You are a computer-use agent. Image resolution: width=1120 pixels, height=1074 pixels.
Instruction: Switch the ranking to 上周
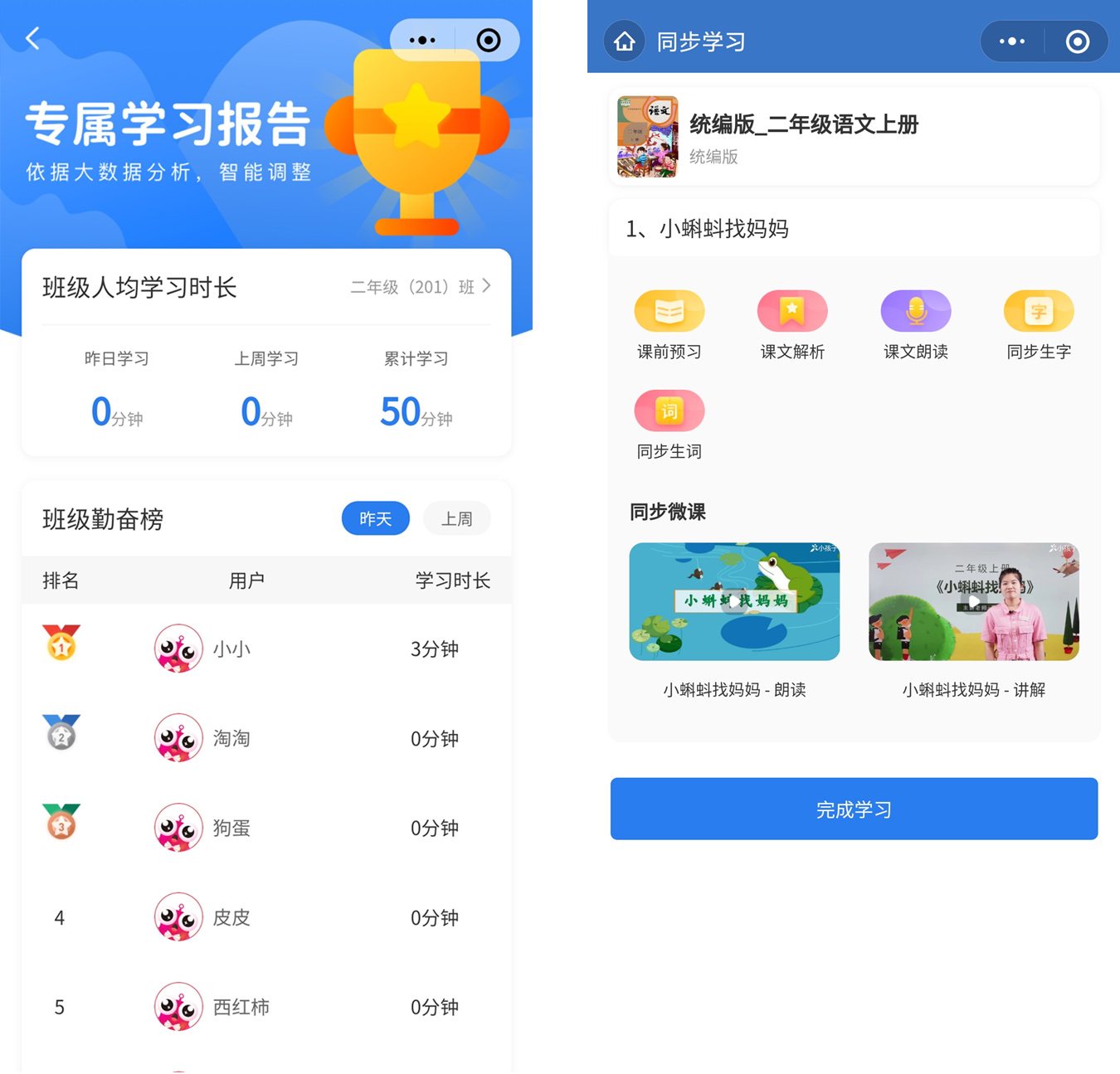tap(456, 519)
